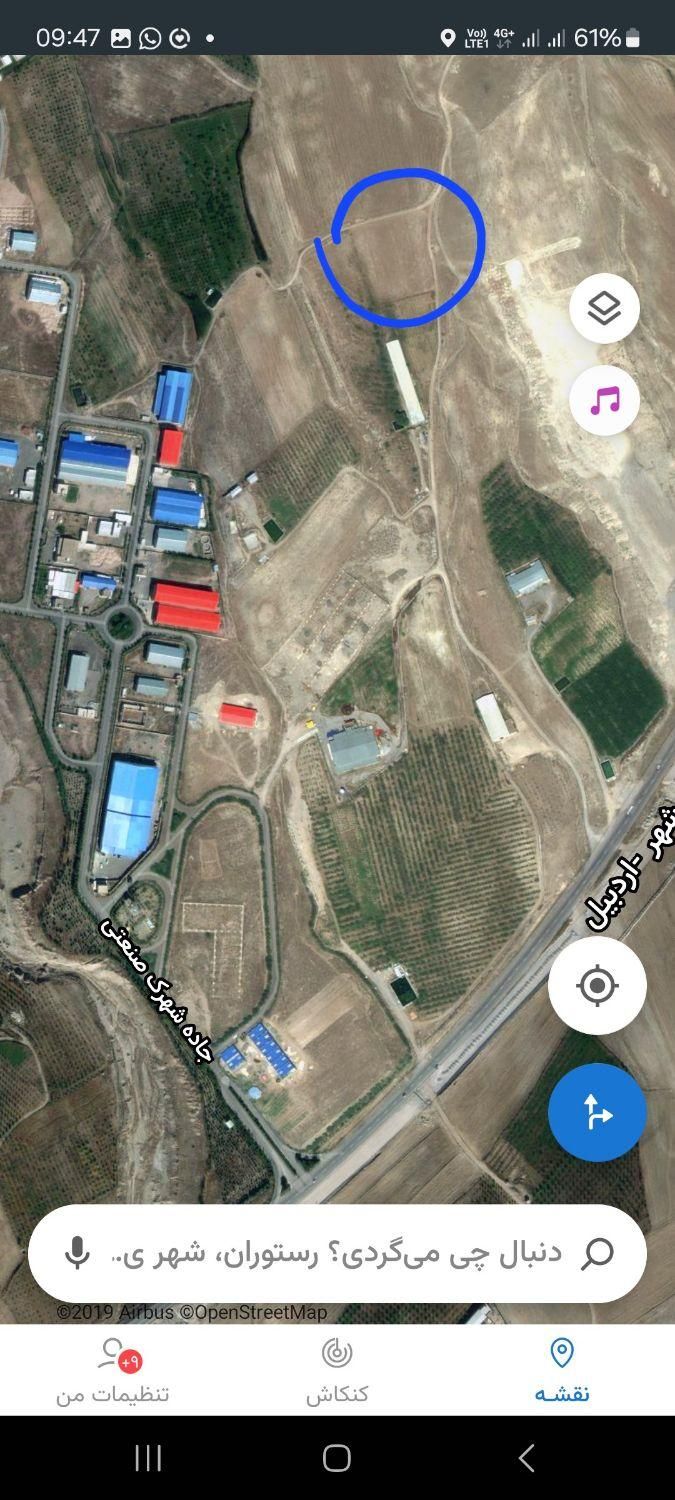Viewport: 675px width, 1500px height.
Task: Start routing with the blue directions button
Action: coord(597,1112)
